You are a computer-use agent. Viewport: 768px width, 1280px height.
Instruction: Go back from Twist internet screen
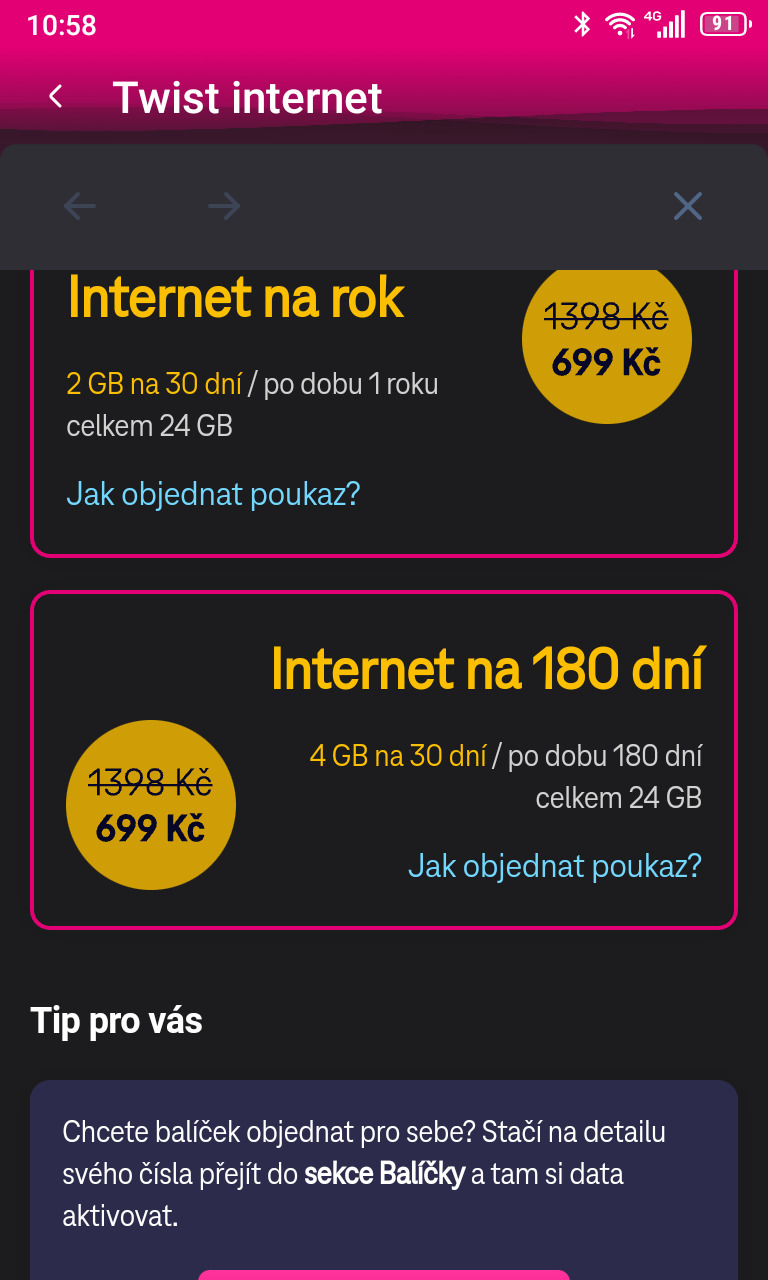(x=56, y=97)
